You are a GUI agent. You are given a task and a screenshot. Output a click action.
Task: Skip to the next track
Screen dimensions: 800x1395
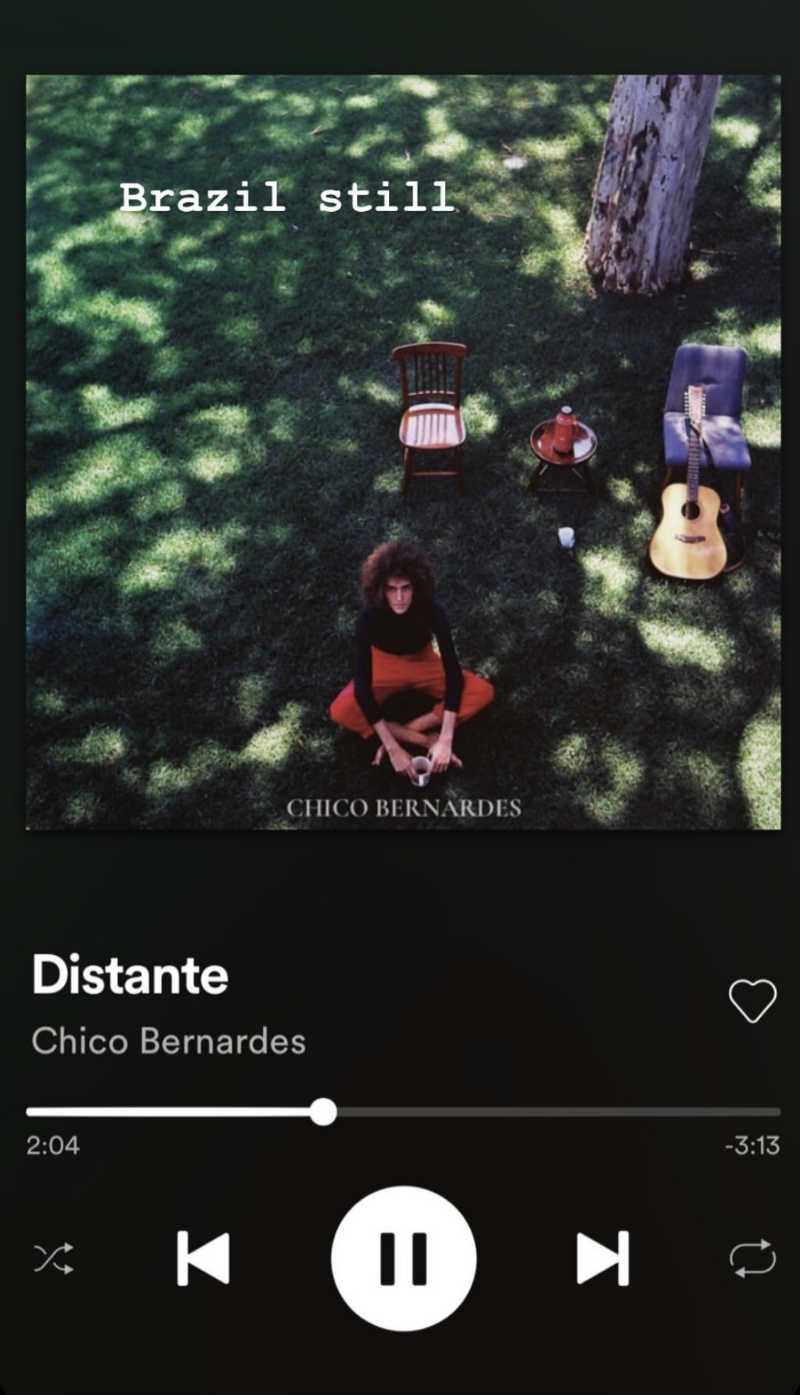click(602, 1258)
